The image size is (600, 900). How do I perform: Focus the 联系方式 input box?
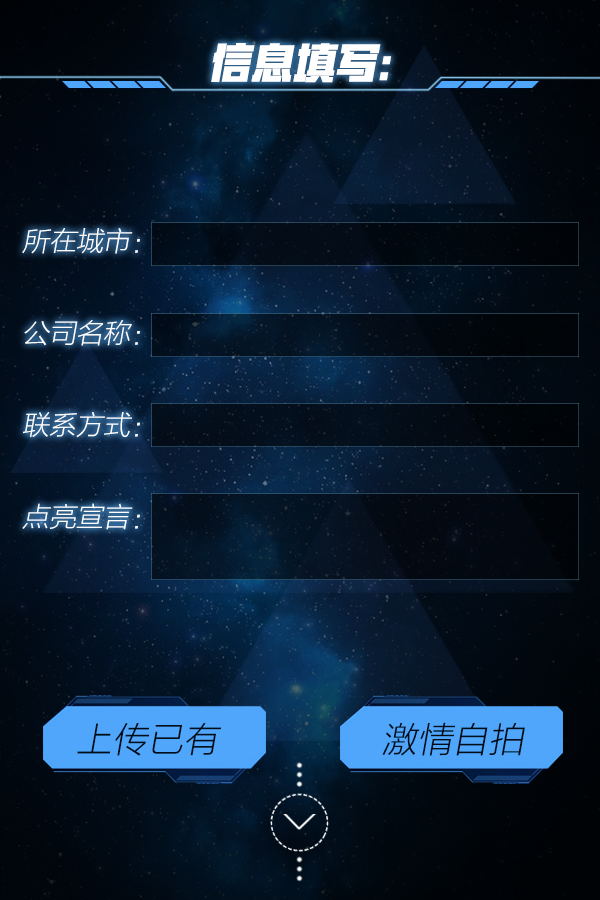(364, 425)
